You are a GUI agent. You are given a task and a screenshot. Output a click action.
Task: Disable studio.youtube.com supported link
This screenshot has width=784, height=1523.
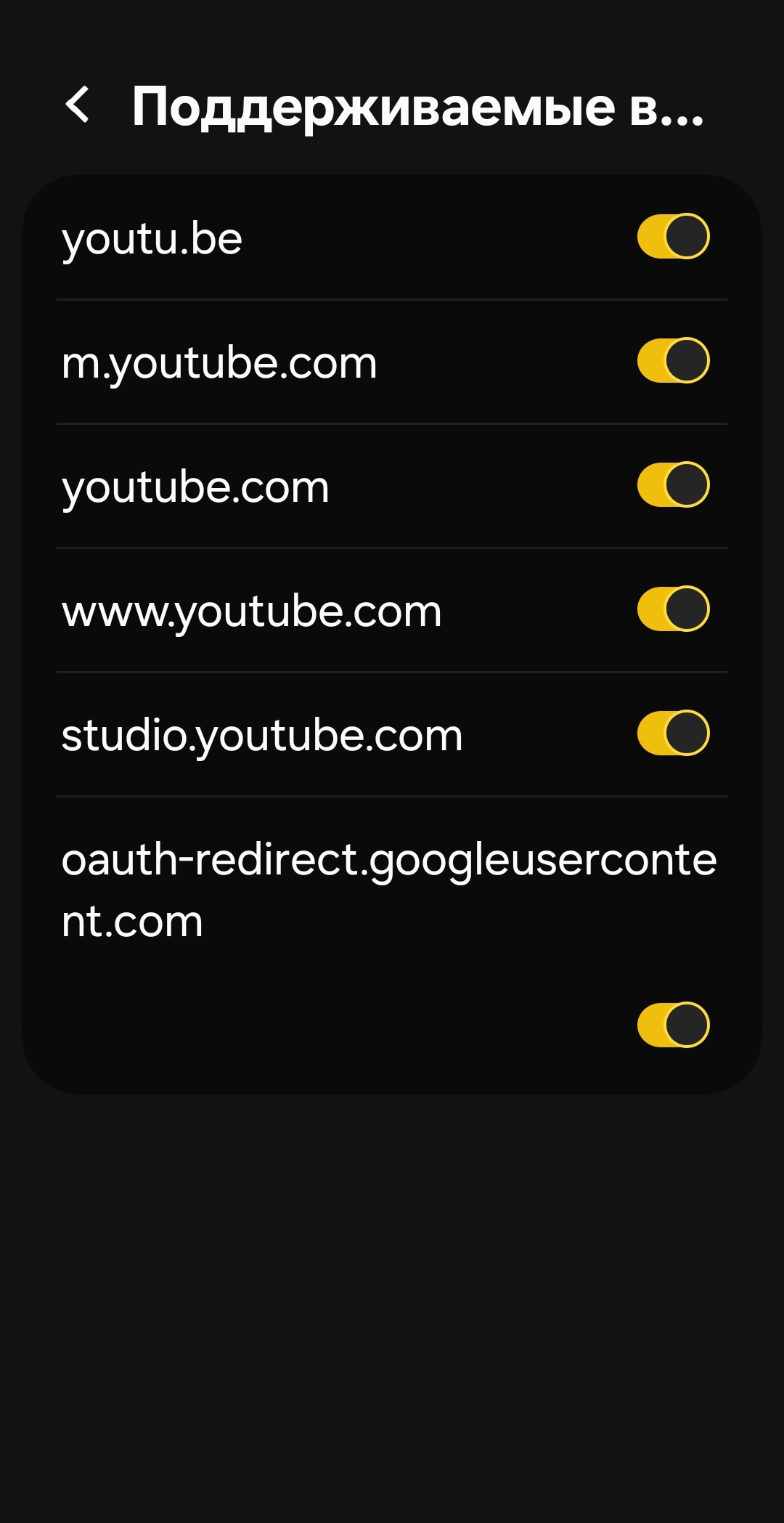click(673, 734)
